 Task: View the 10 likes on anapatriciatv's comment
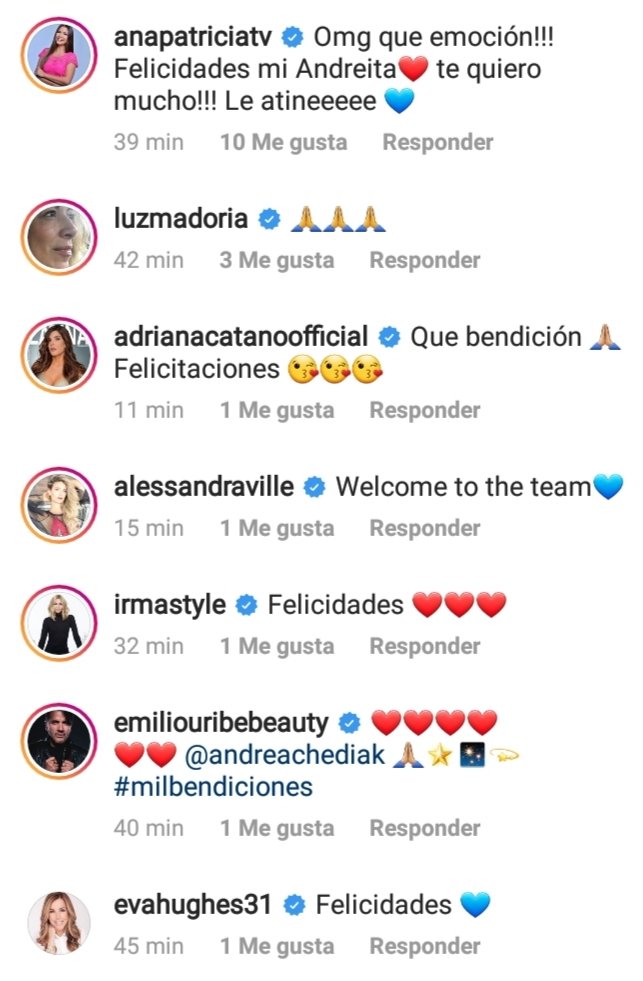(x=283, y=142)
